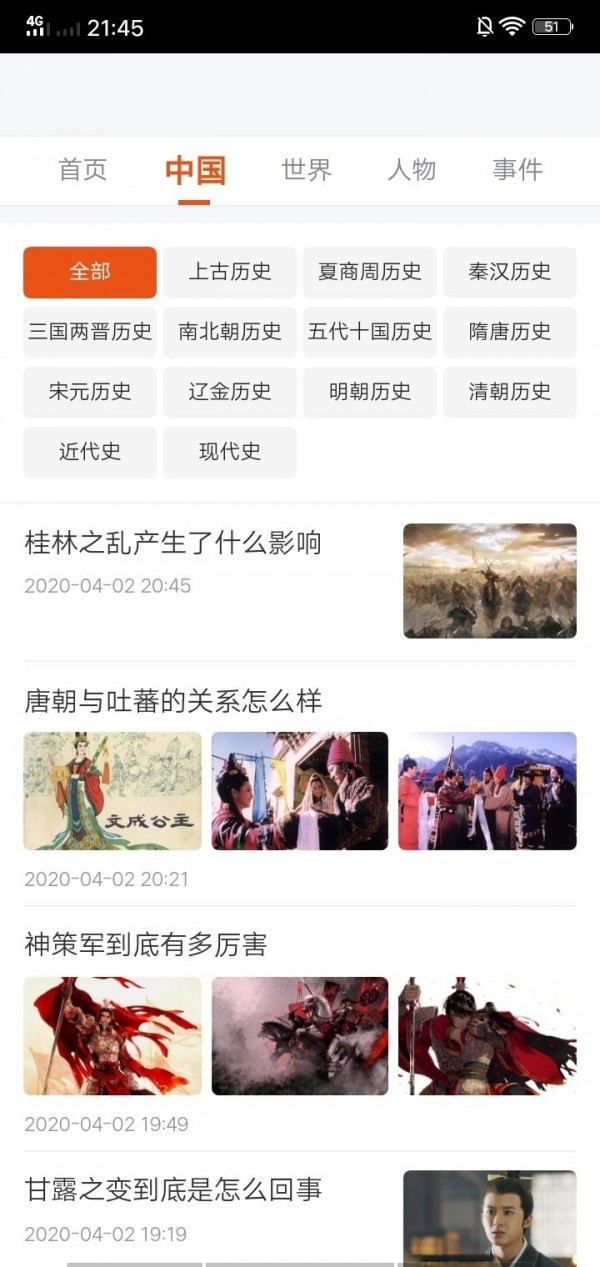
Task: Show 南北朝历史 articles
Action: tap(230, 332)
